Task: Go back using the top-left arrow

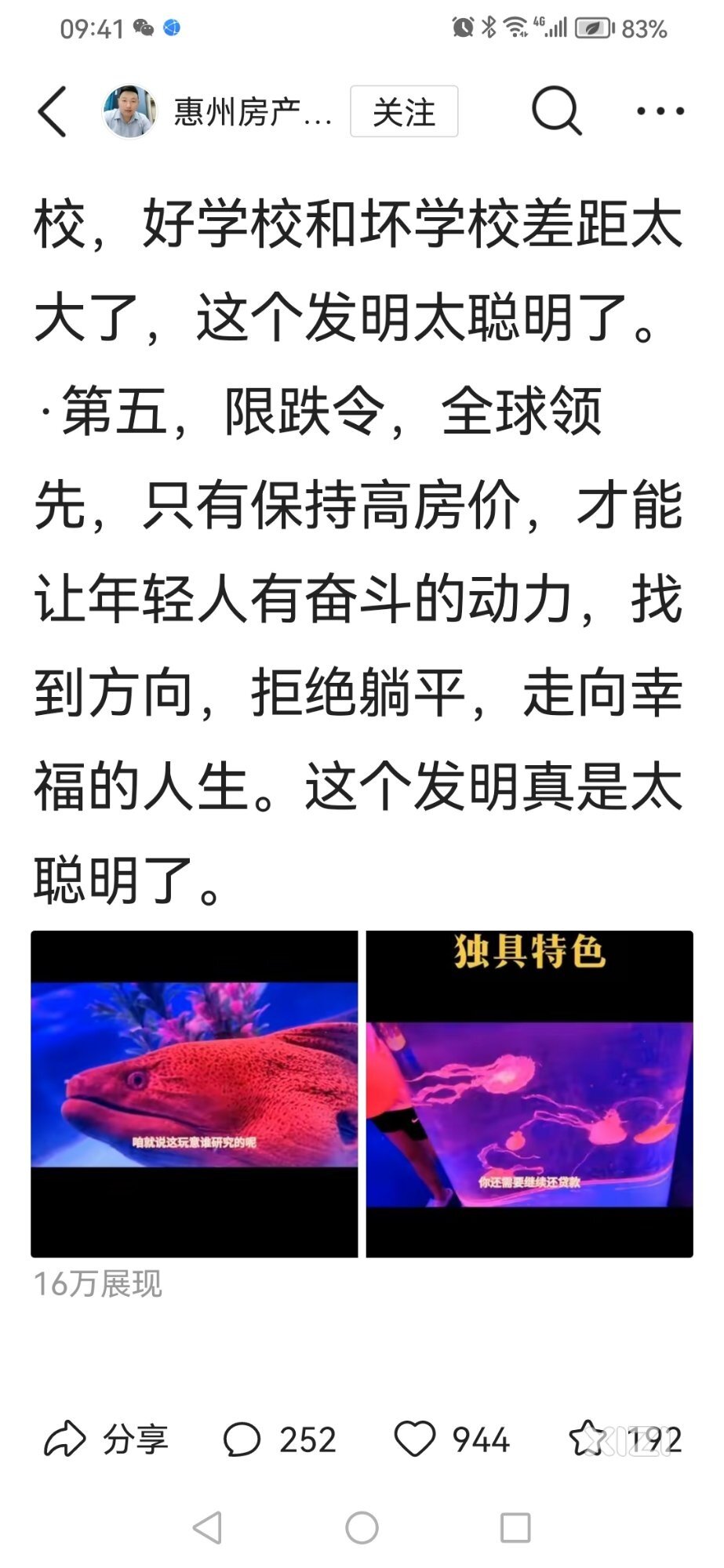Action: pos(52,111)
